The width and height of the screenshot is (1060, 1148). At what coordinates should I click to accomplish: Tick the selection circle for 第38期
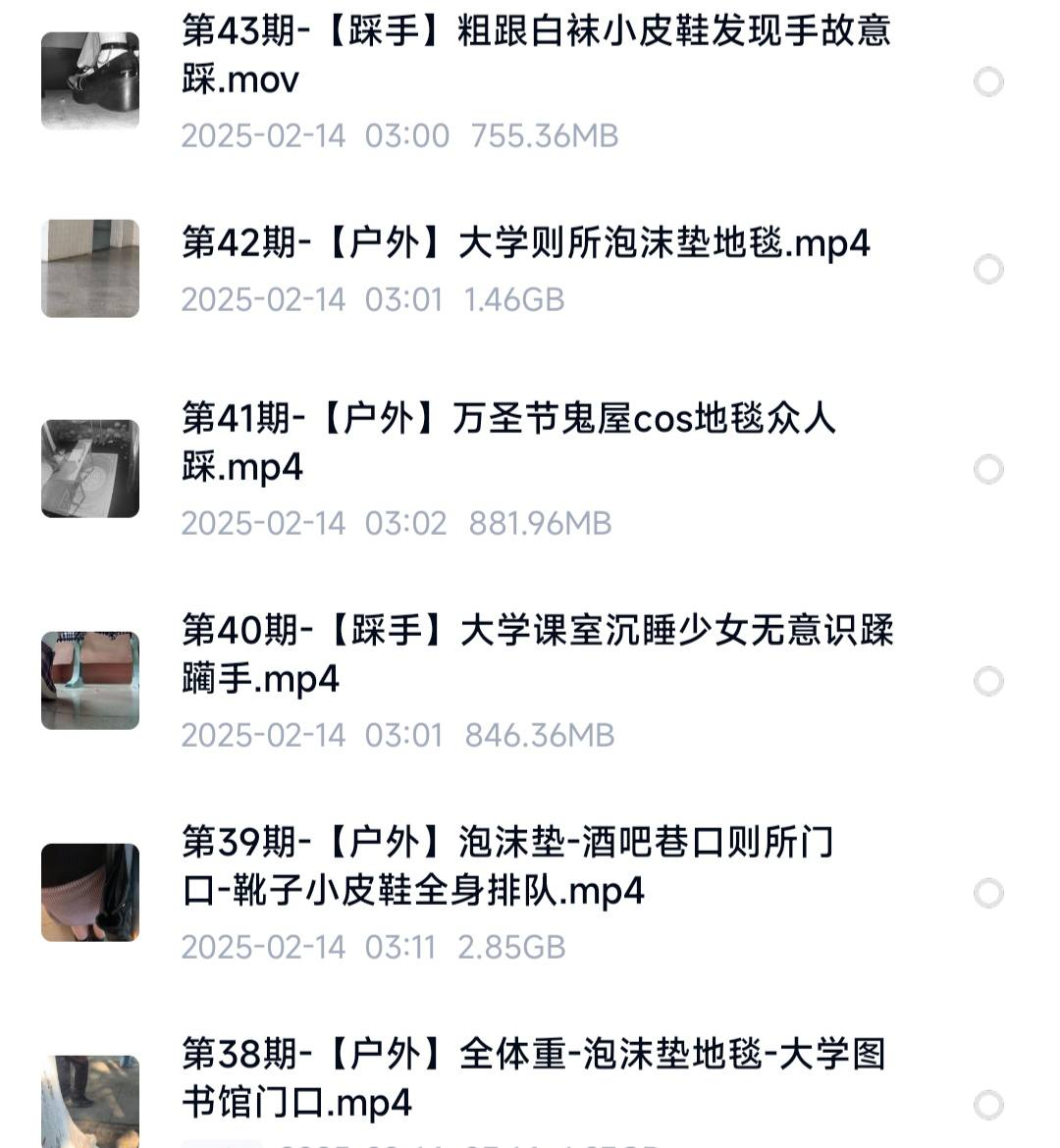click(988, 1105)
